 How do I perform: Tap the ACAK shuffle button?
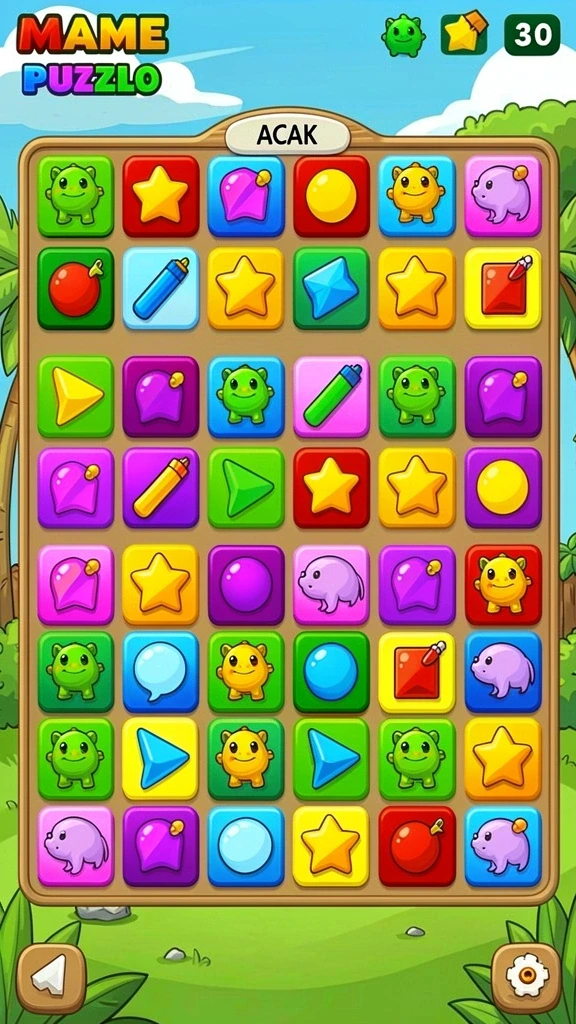[x=287, y=135]
